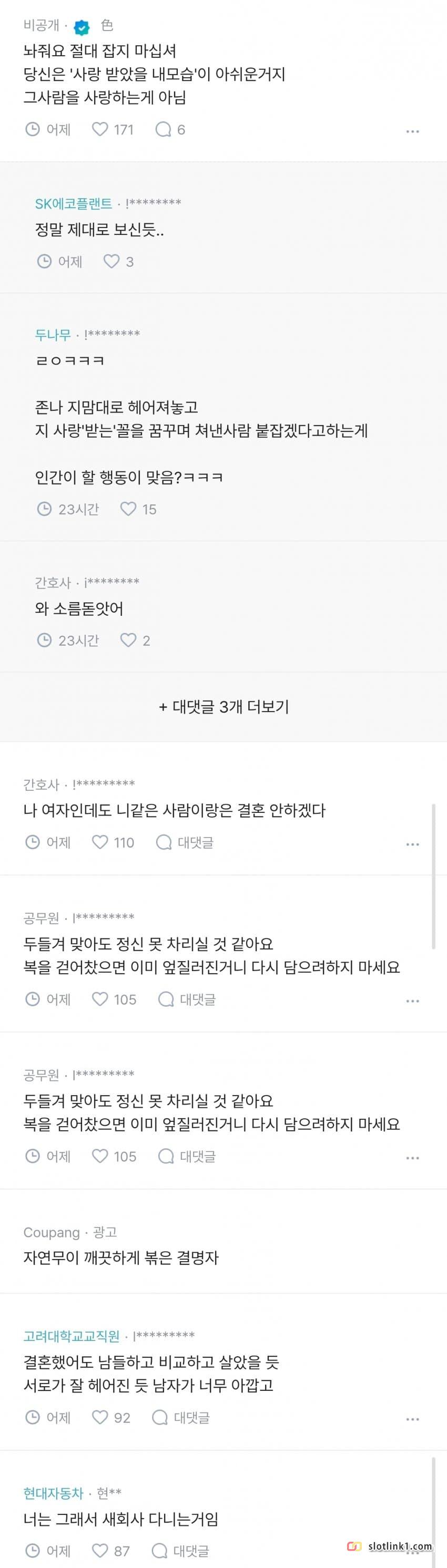
Task: Open the SK에코플랜트 company link
Action: (74, 203)
